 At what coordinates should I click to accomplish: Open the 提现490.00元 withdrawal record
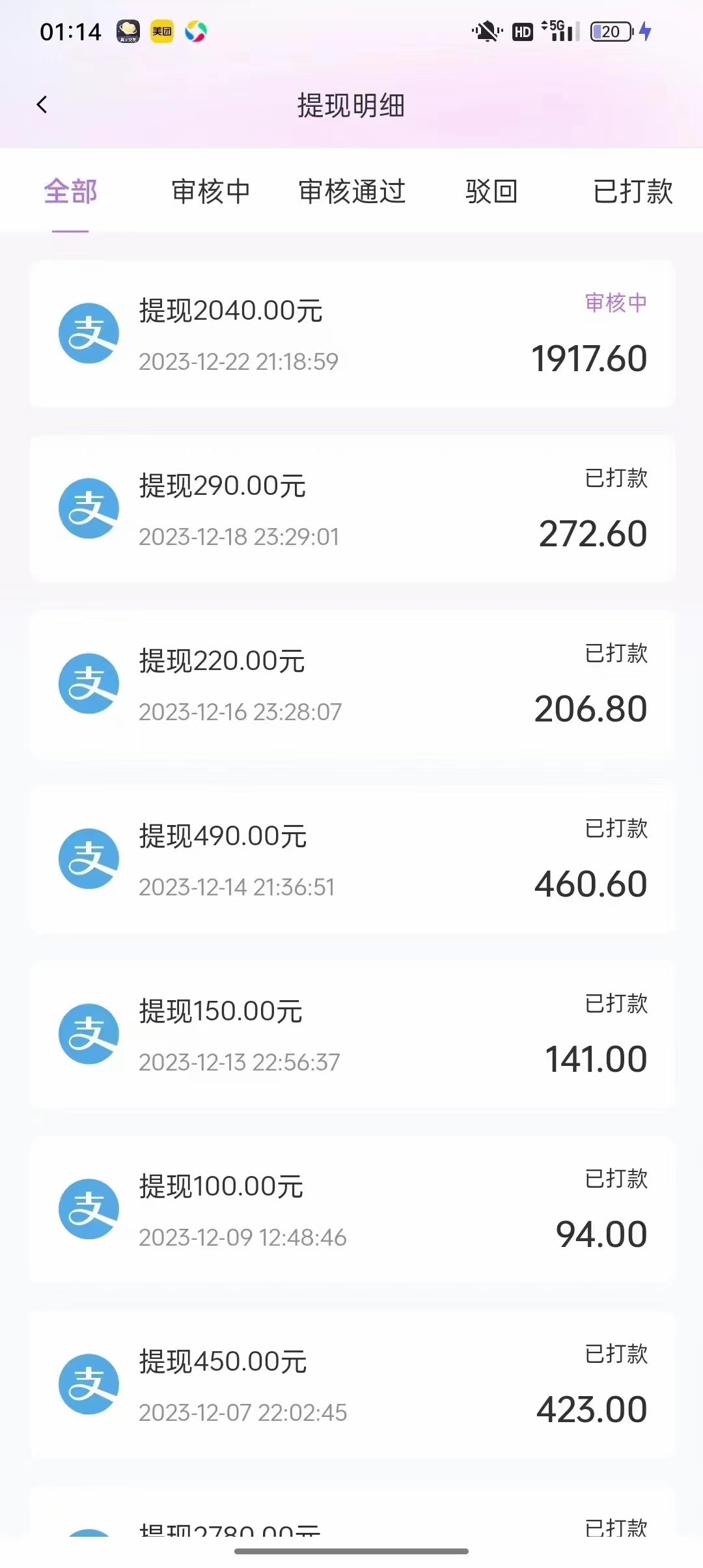352,860
